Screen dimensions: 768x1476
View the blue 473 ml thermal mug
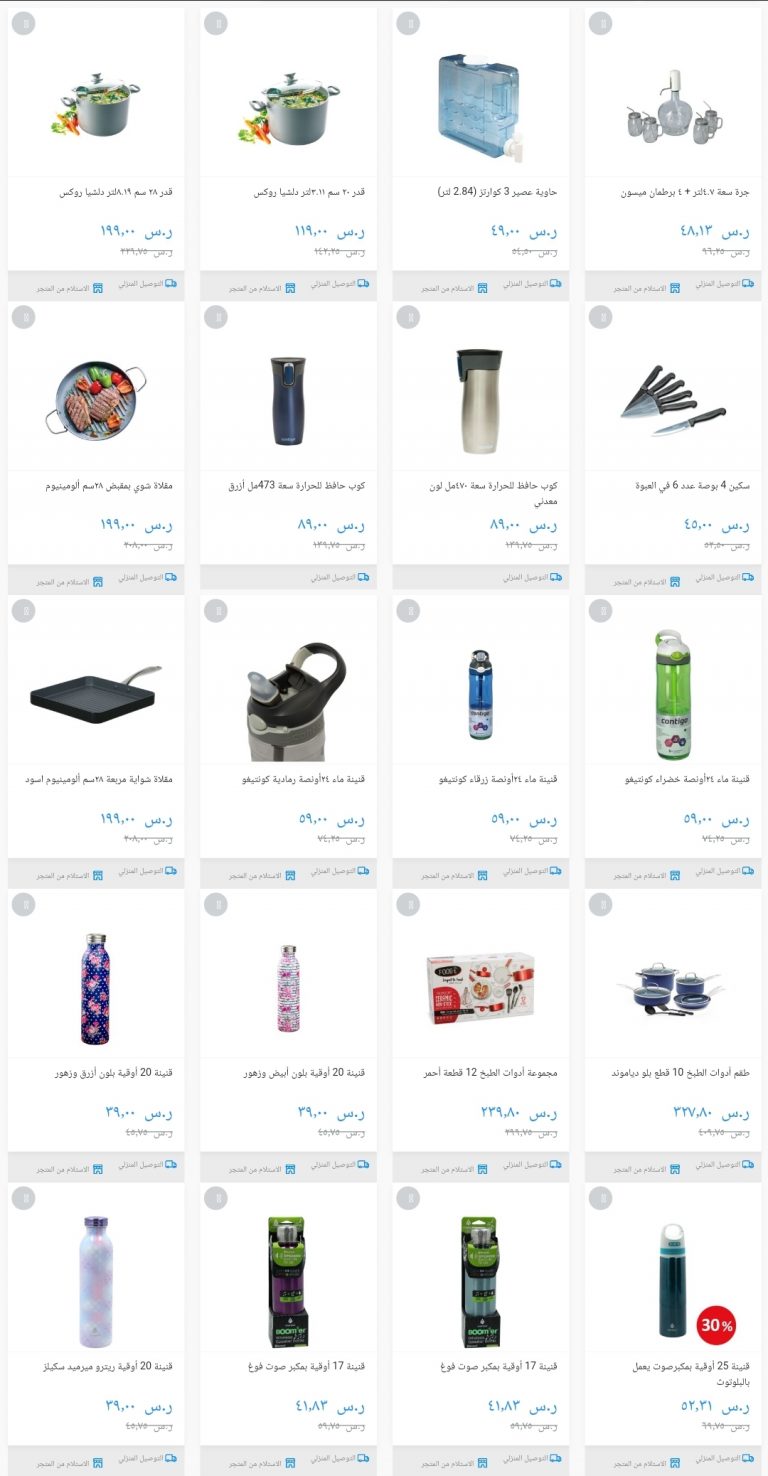288,446
